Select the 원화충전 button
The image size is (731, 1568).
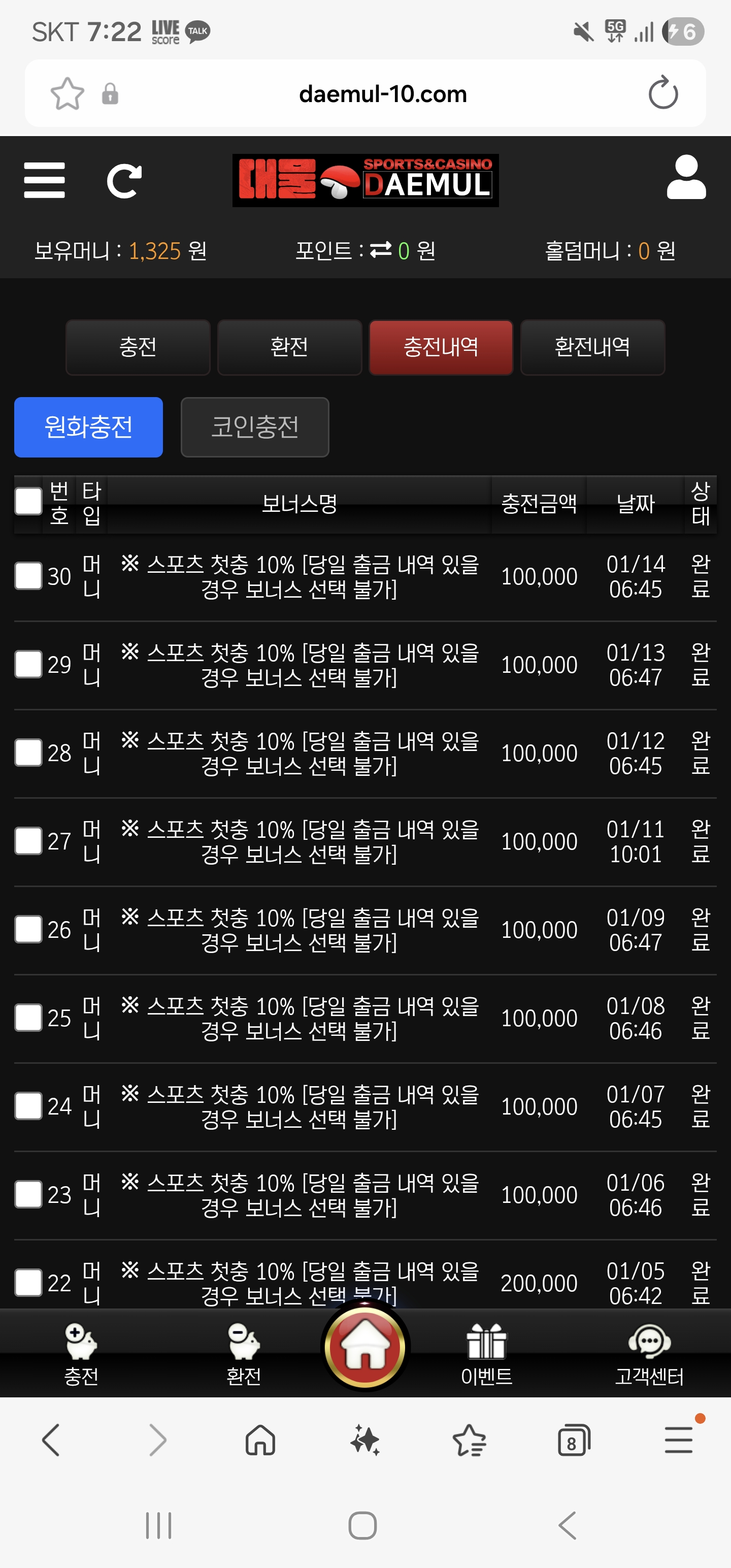coord(89,427)
